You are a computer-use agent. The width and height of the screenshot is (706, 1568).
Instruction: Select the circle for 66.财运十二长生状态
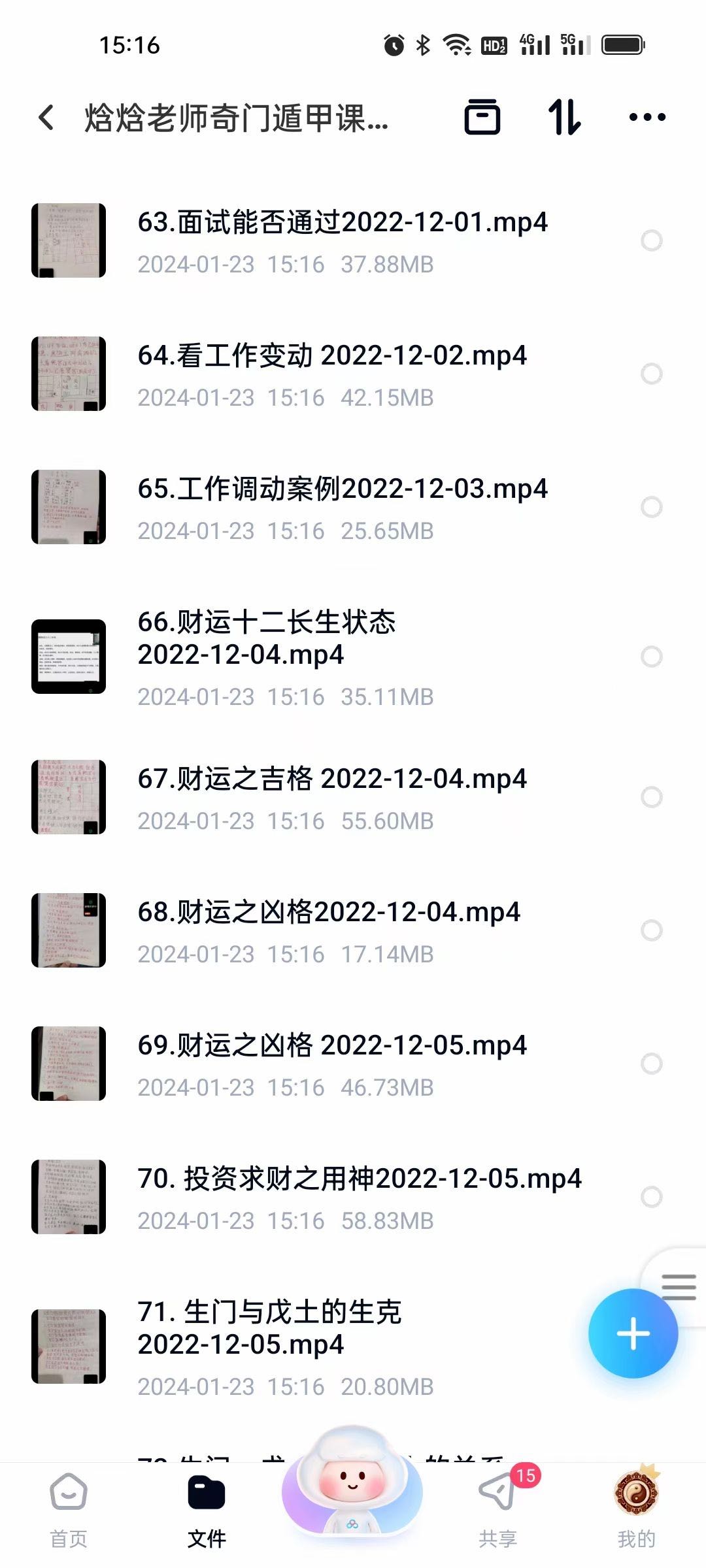[651, 657]
